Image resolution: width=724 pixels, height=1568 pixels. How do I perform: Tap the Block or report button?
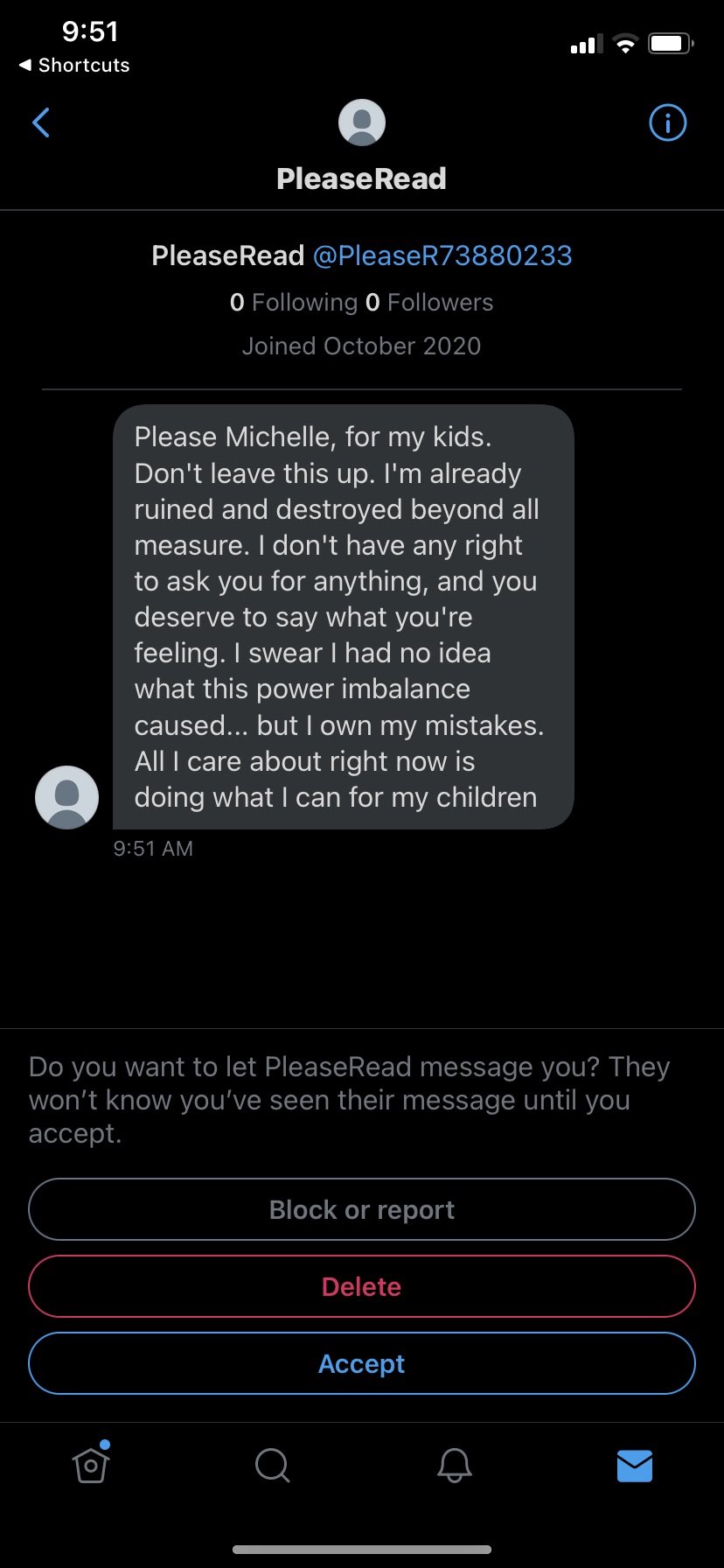pyautogui.click(x=362, y=1209)
